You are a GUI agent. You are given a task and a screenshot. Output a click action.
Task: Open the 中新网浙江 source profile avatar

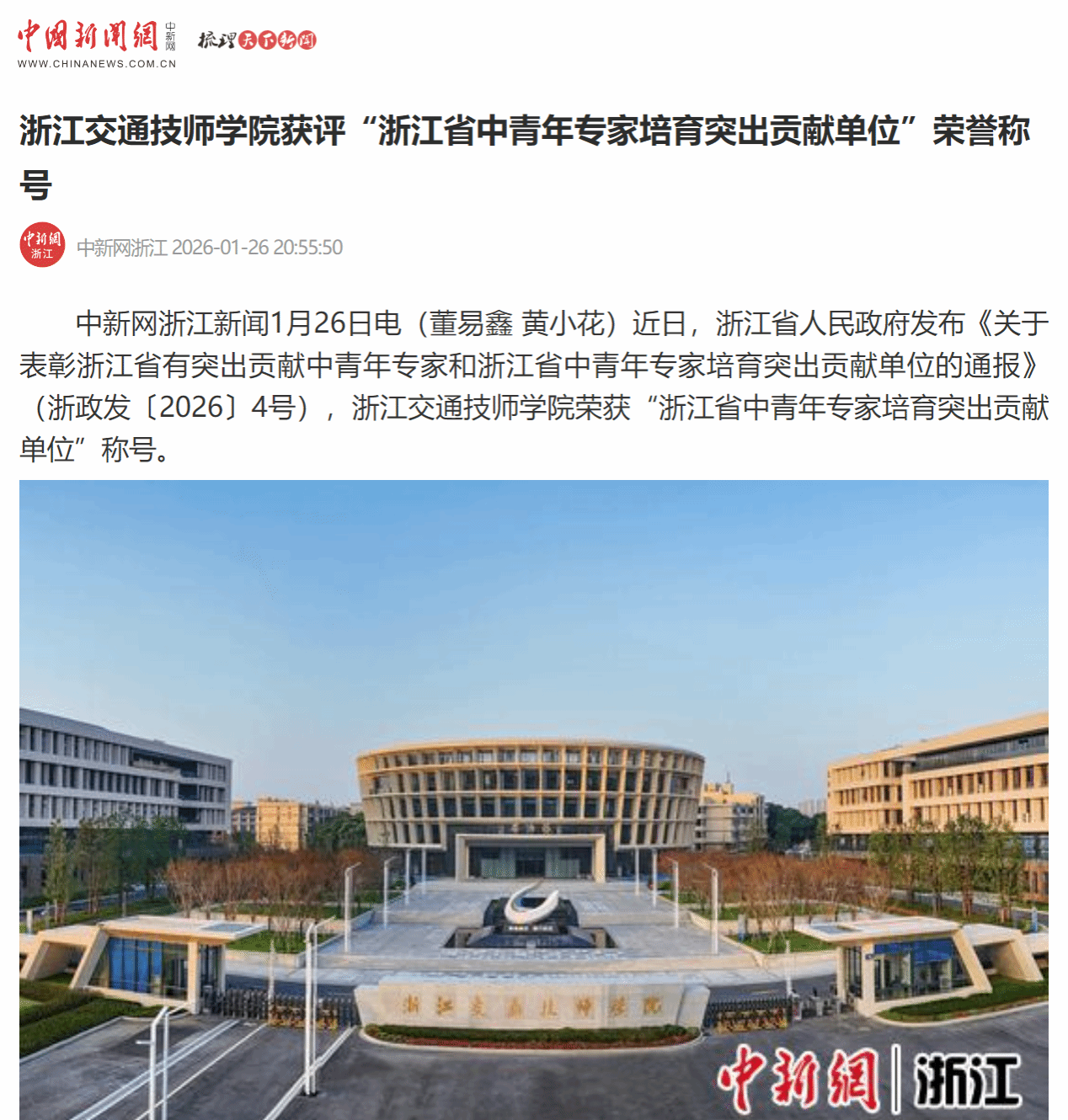click(x=42, y=246)
